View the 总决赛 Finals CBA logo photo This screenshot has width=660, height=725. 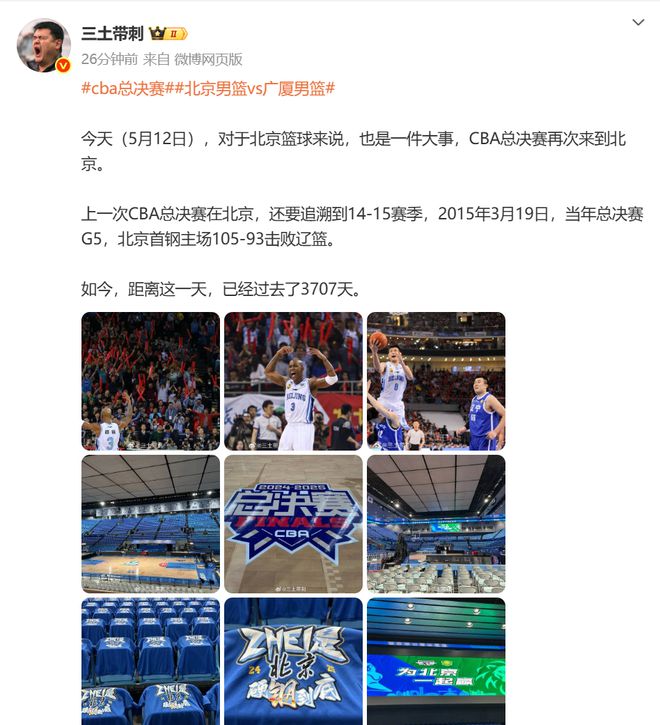point(293,524)
